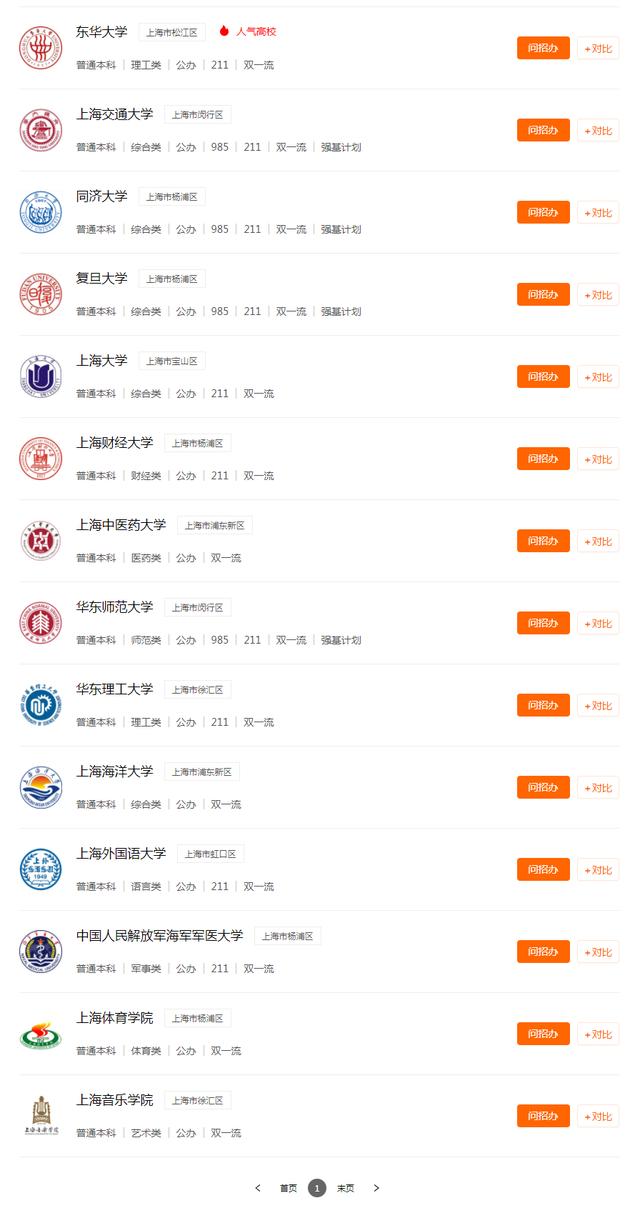Add 上海音乐学院 to comparison with +对比

click(x=598, y=1116)
